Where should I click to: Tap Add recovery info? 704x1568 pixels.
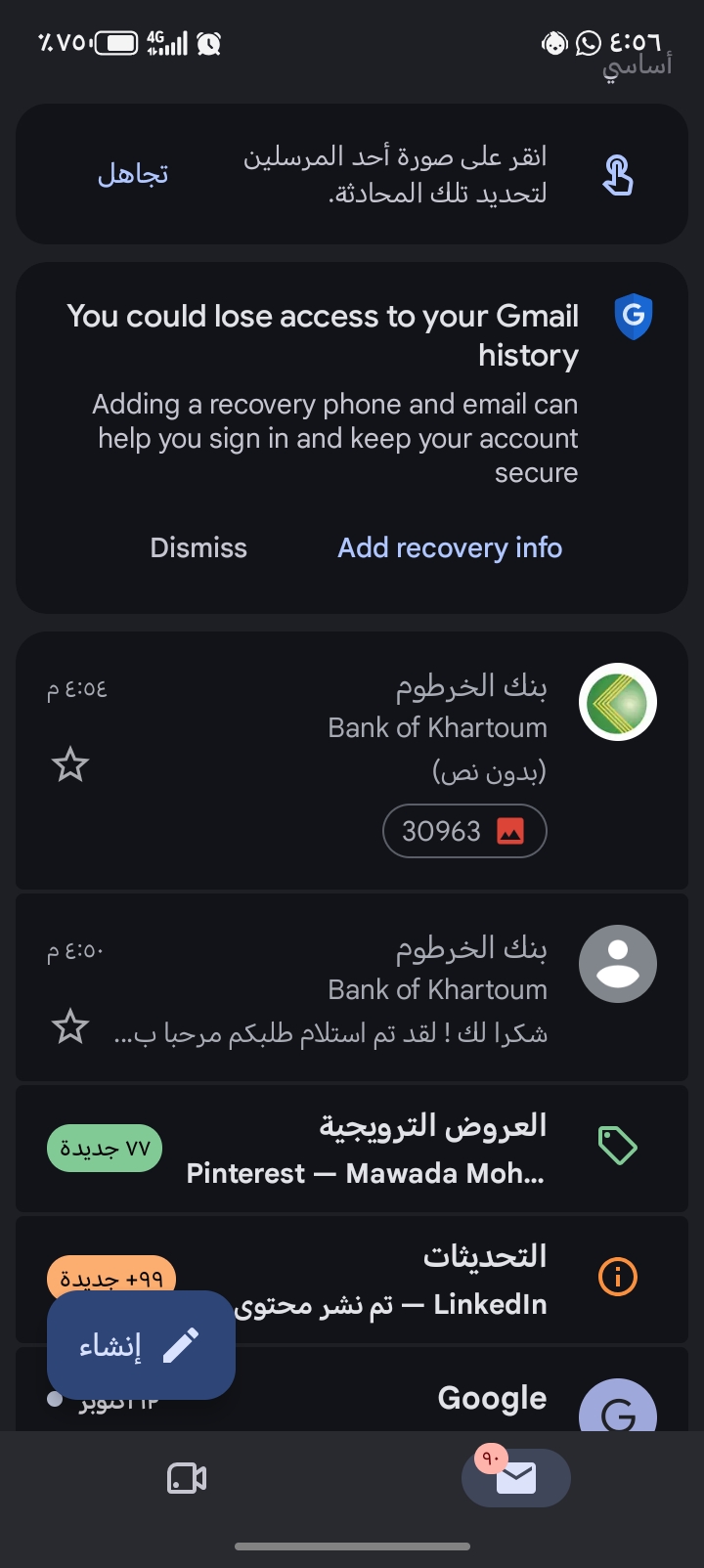tap(450, 547)
